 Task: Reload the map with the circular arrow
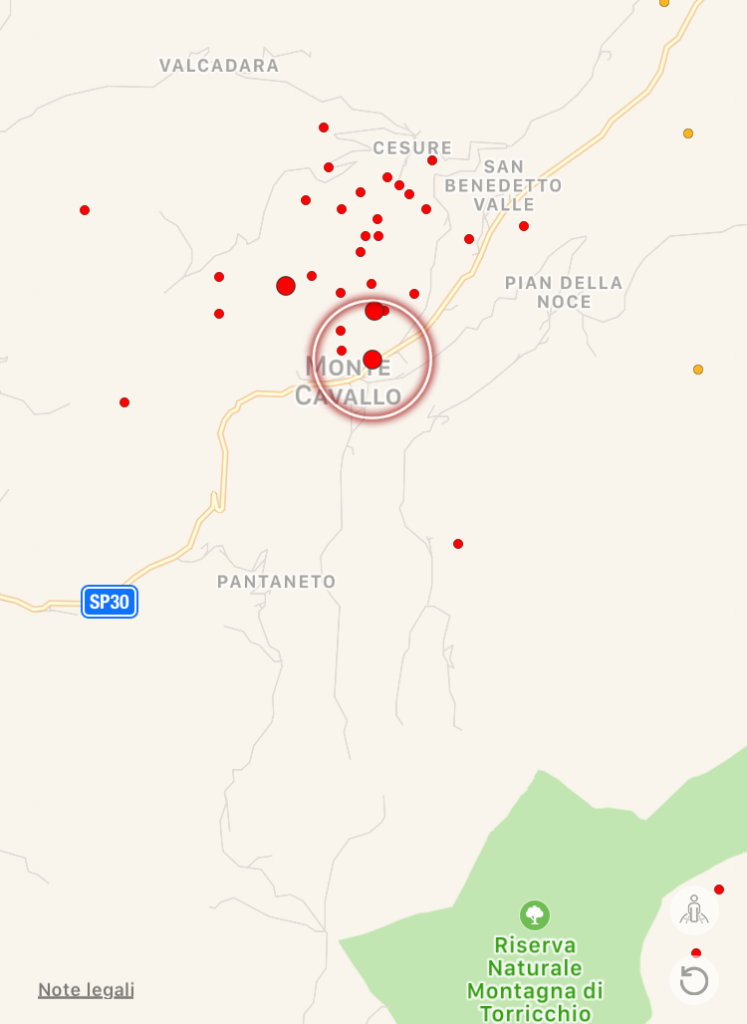(x=694, y=981)
